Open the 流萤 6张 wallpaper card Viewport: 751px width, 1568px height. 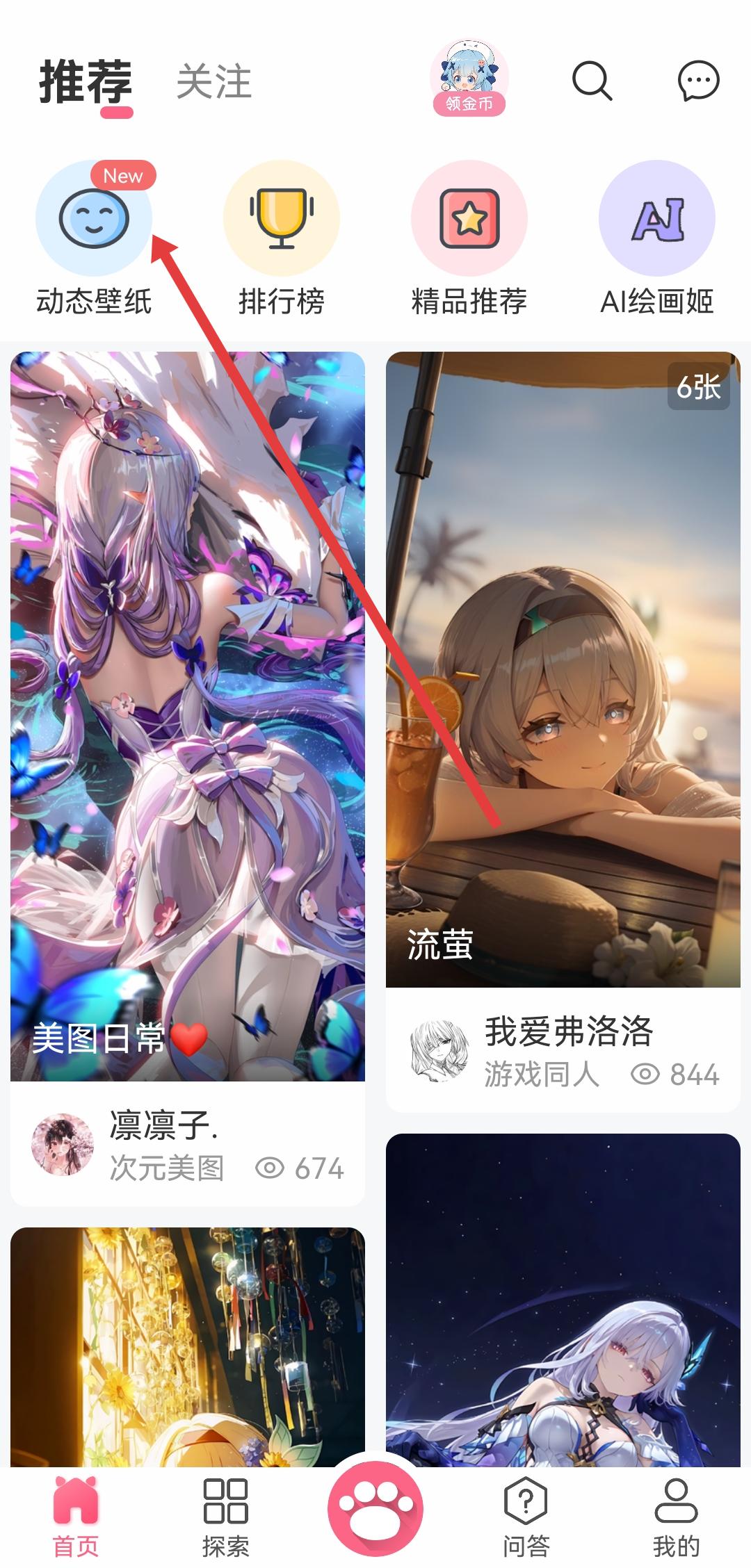[x=563, y=669]
